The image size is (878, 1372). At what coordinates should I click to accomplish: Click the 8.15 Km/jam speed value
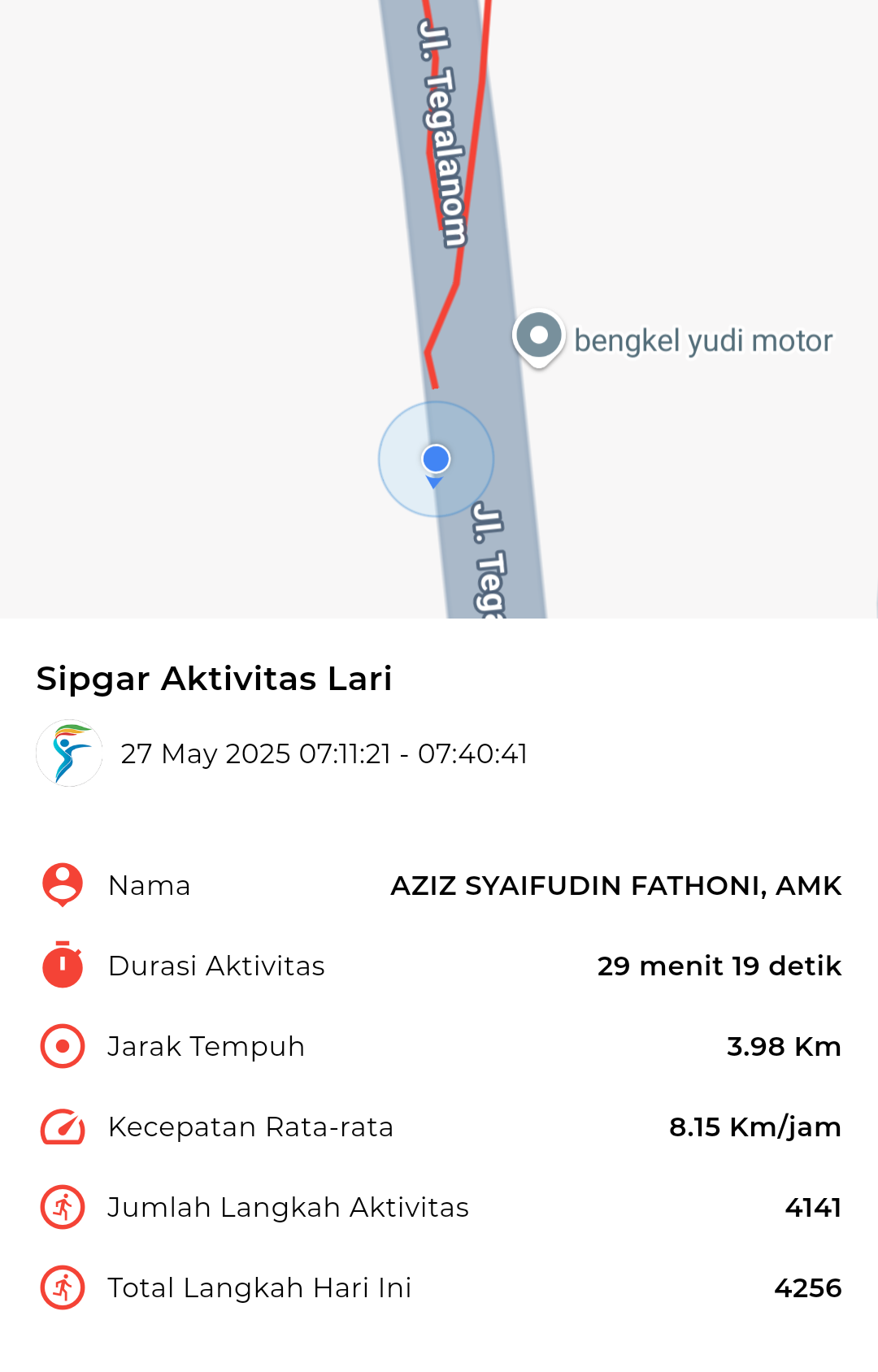[x=754, y=1127]
